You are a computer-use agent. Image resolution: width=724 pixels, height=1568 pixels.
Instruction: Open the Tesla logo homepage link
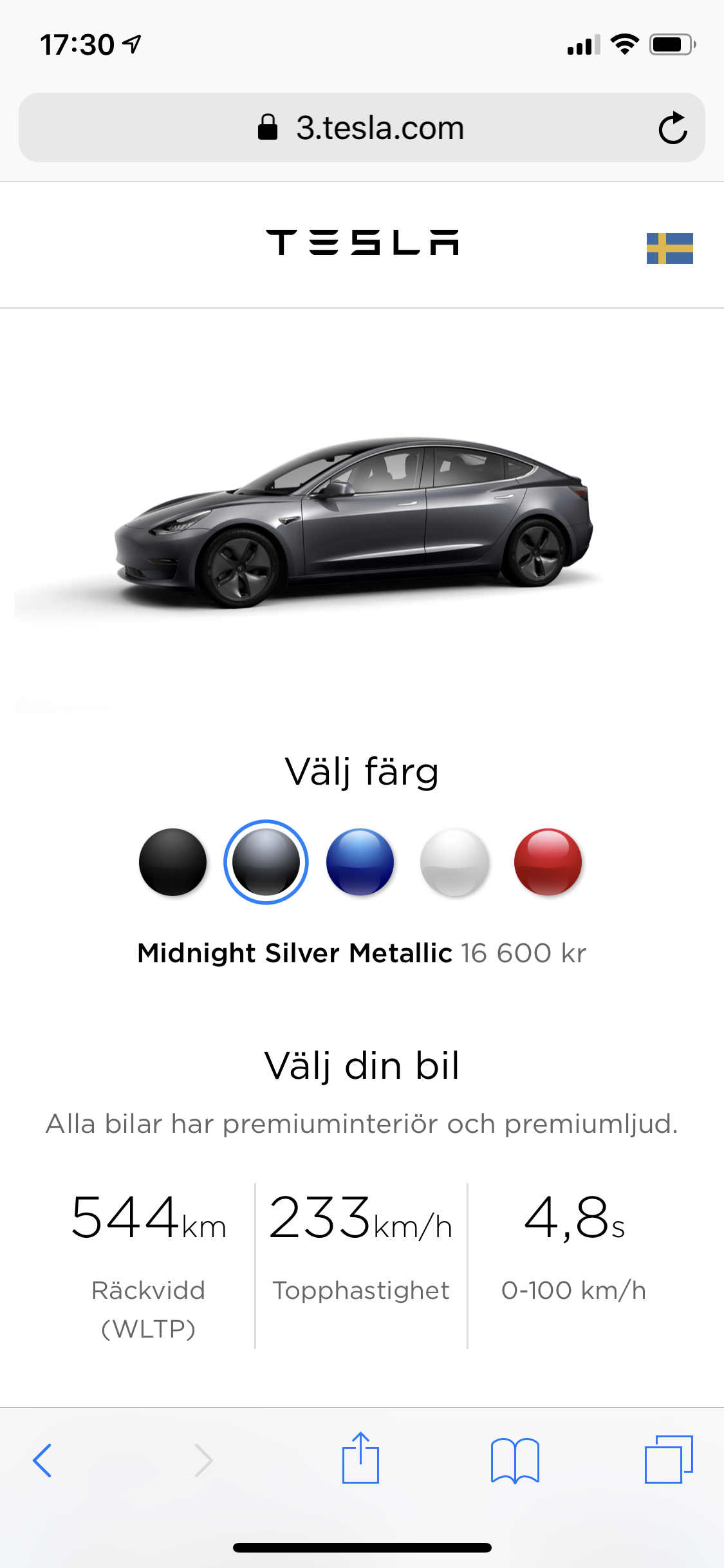(362, 243)
